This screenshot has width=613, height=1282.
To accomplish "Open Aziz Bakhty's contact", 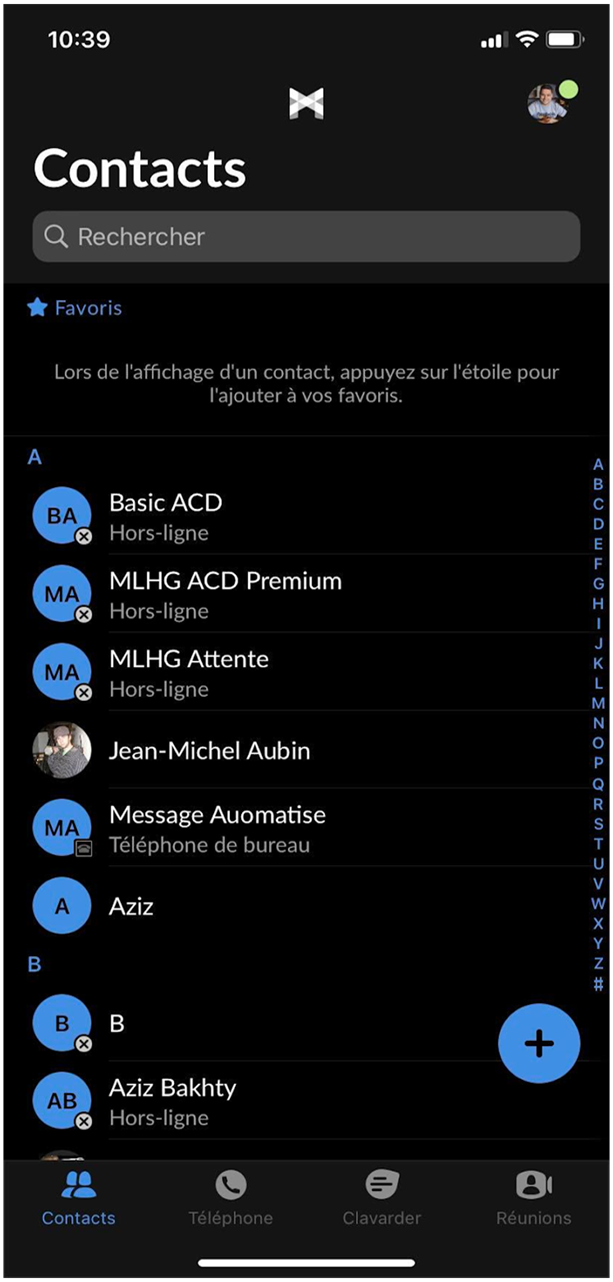I will (x=300, y=1101).
